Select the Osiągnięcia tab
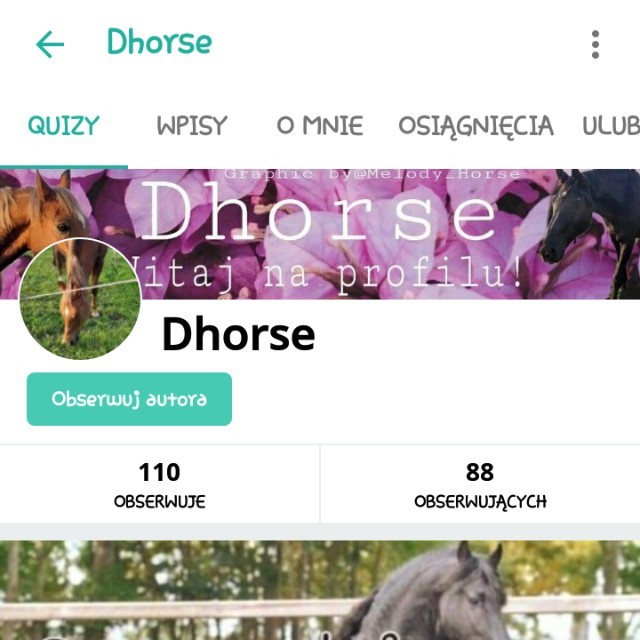Viewport: 640px width, 640px height. 475,126
